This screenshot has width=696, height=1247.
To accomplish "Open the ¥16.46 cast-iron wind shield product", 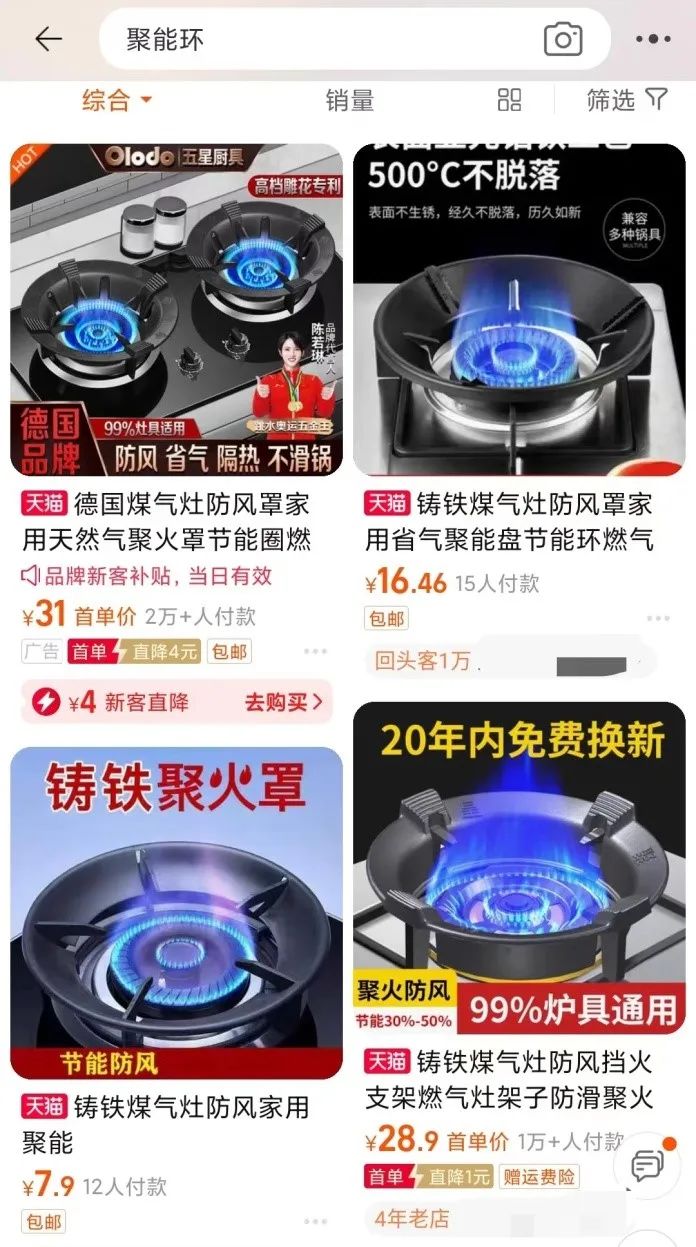I will 519,310.
